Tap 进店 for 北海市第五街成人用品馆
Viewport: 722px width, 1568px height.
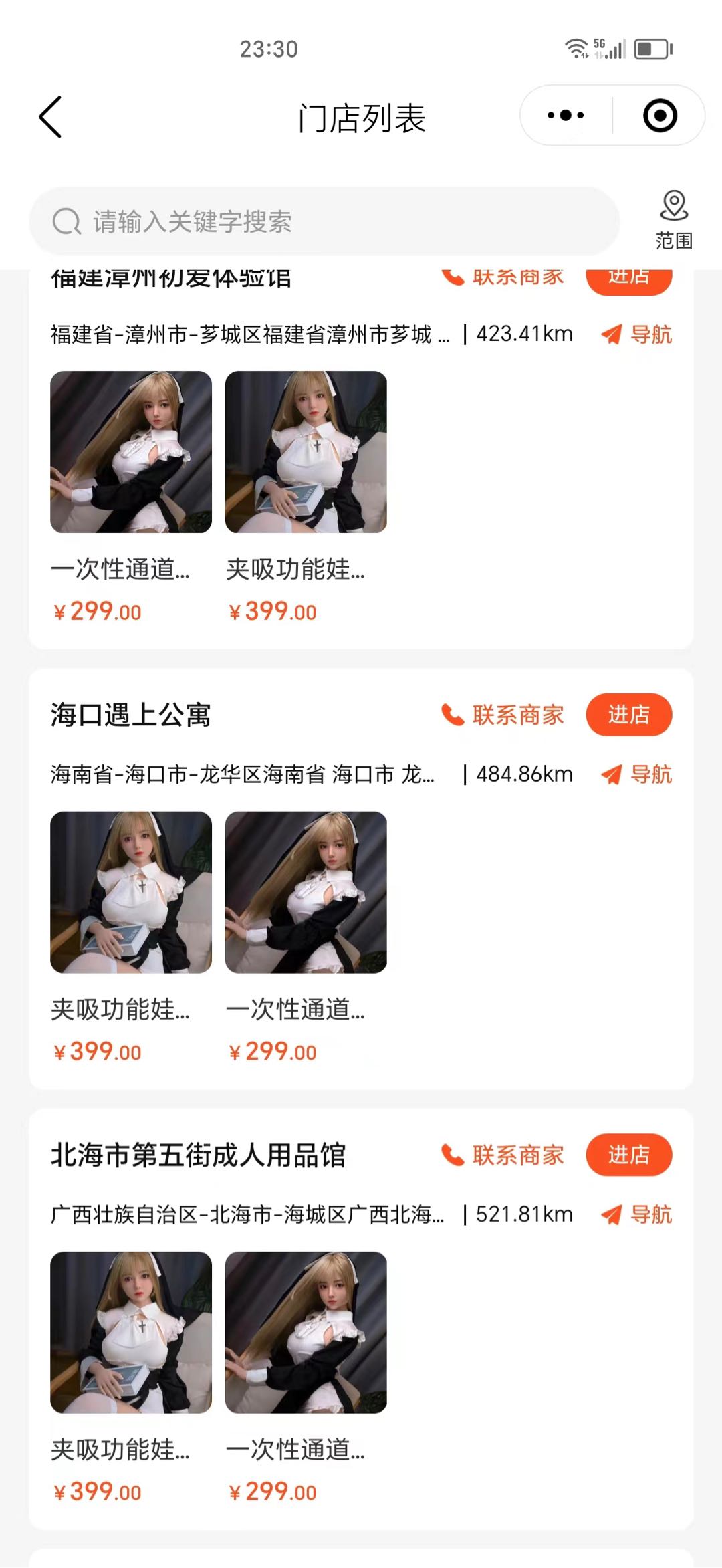point(629,1155)
